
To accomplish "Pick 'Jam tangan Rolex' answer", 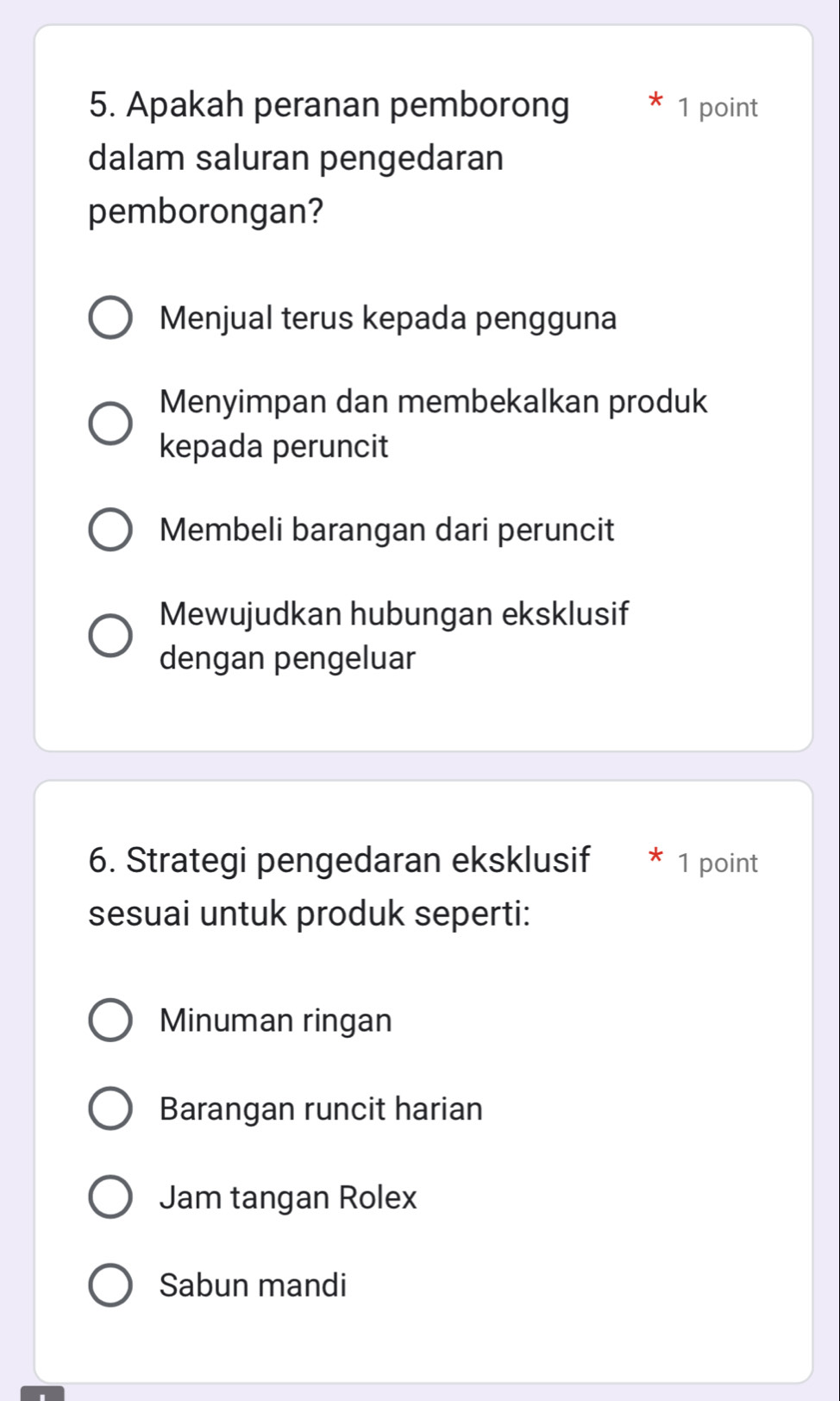I will (110, 1197).
